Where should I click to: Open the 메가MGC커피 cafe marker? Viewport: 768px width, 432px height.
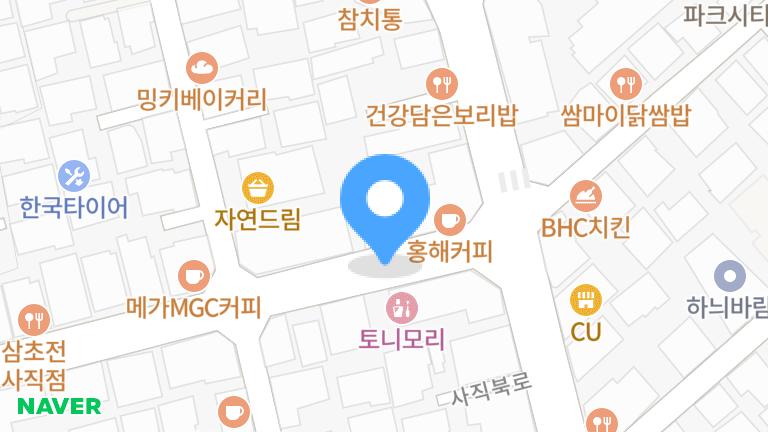pos(194,275)
